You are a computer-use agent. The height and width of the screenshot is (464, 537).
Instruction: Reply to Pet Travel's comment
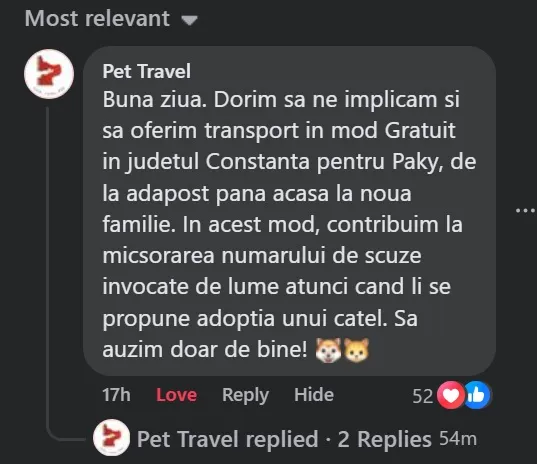point(245,395)
